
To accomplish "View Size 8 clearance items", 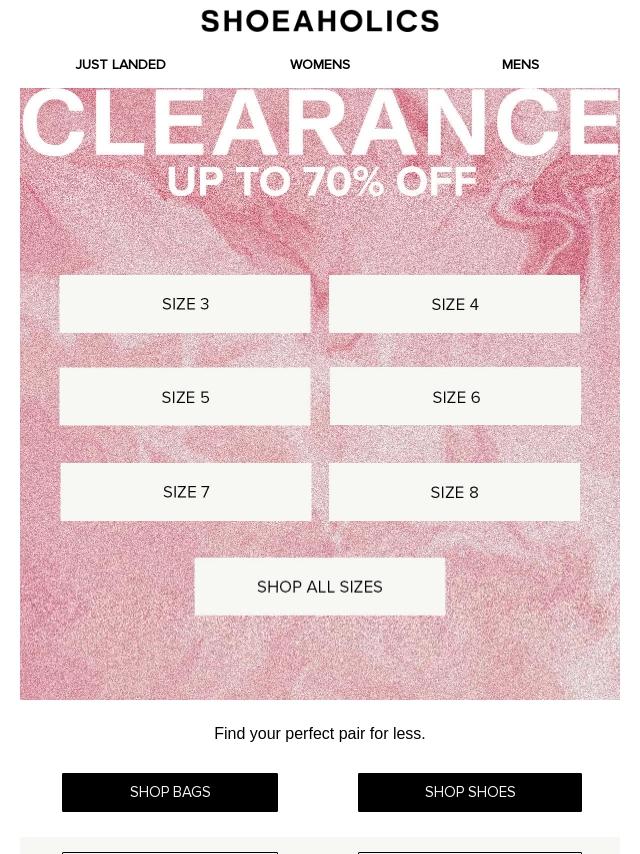I will coord(455,492).
